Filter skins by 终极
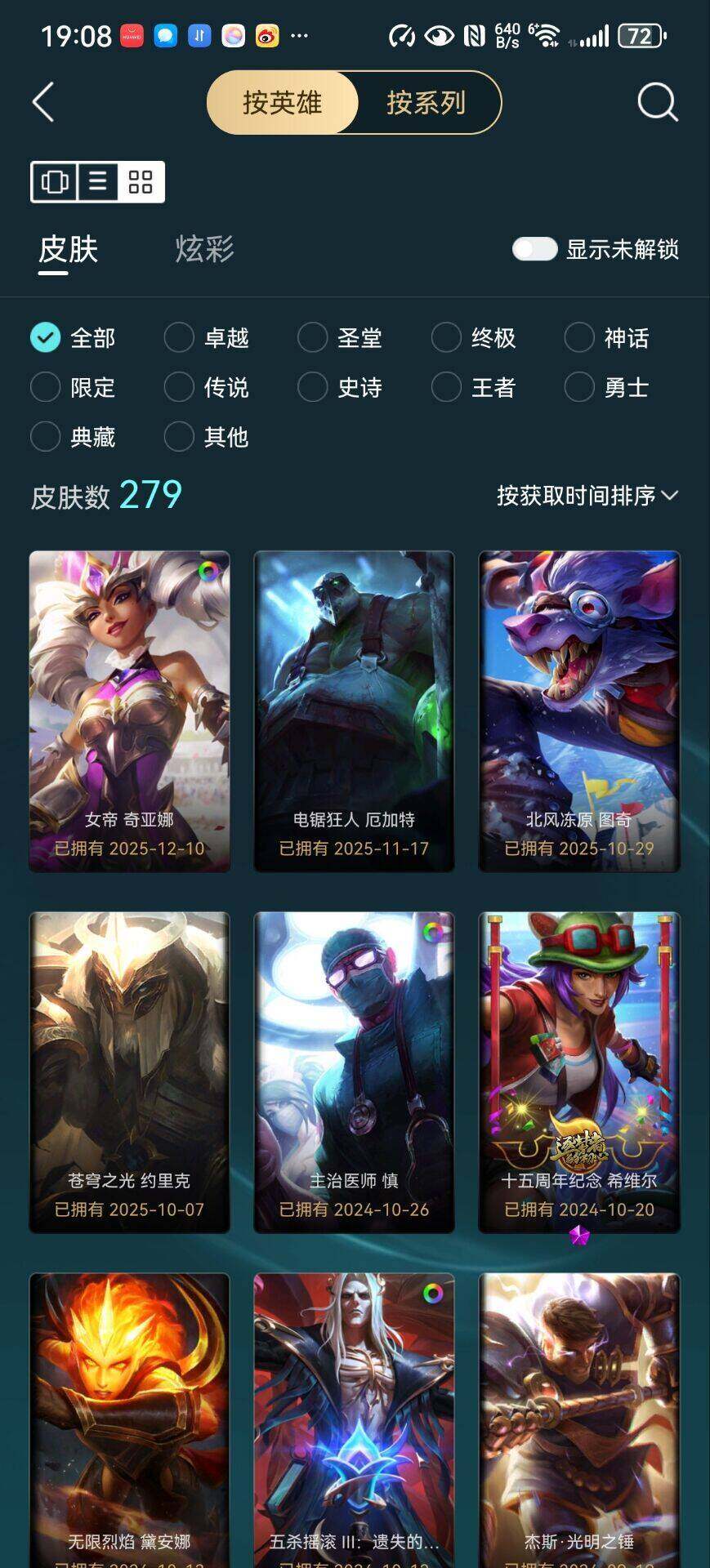 point(446,337)
